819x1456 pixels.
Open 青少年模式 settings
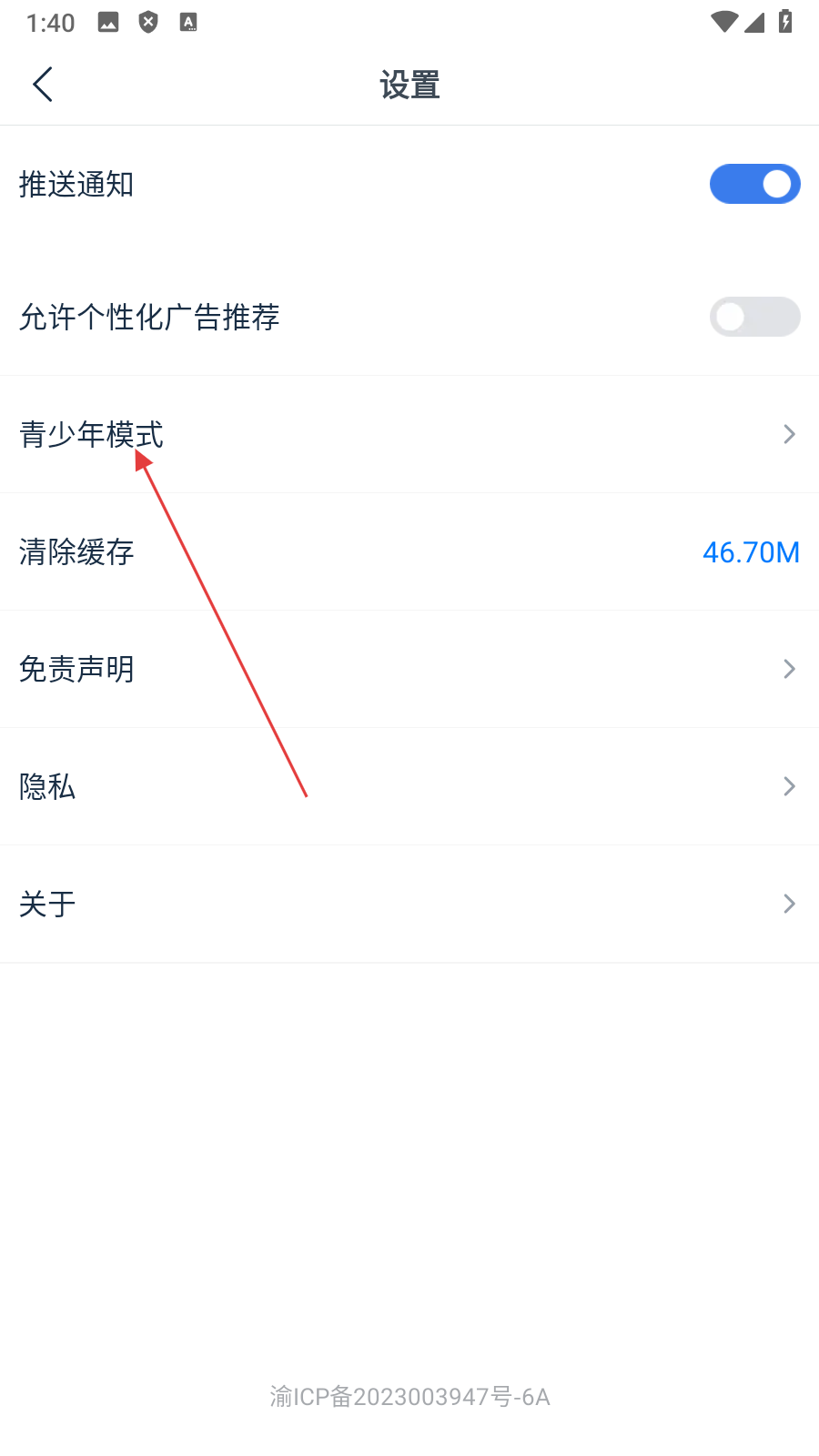click(409, 435)
